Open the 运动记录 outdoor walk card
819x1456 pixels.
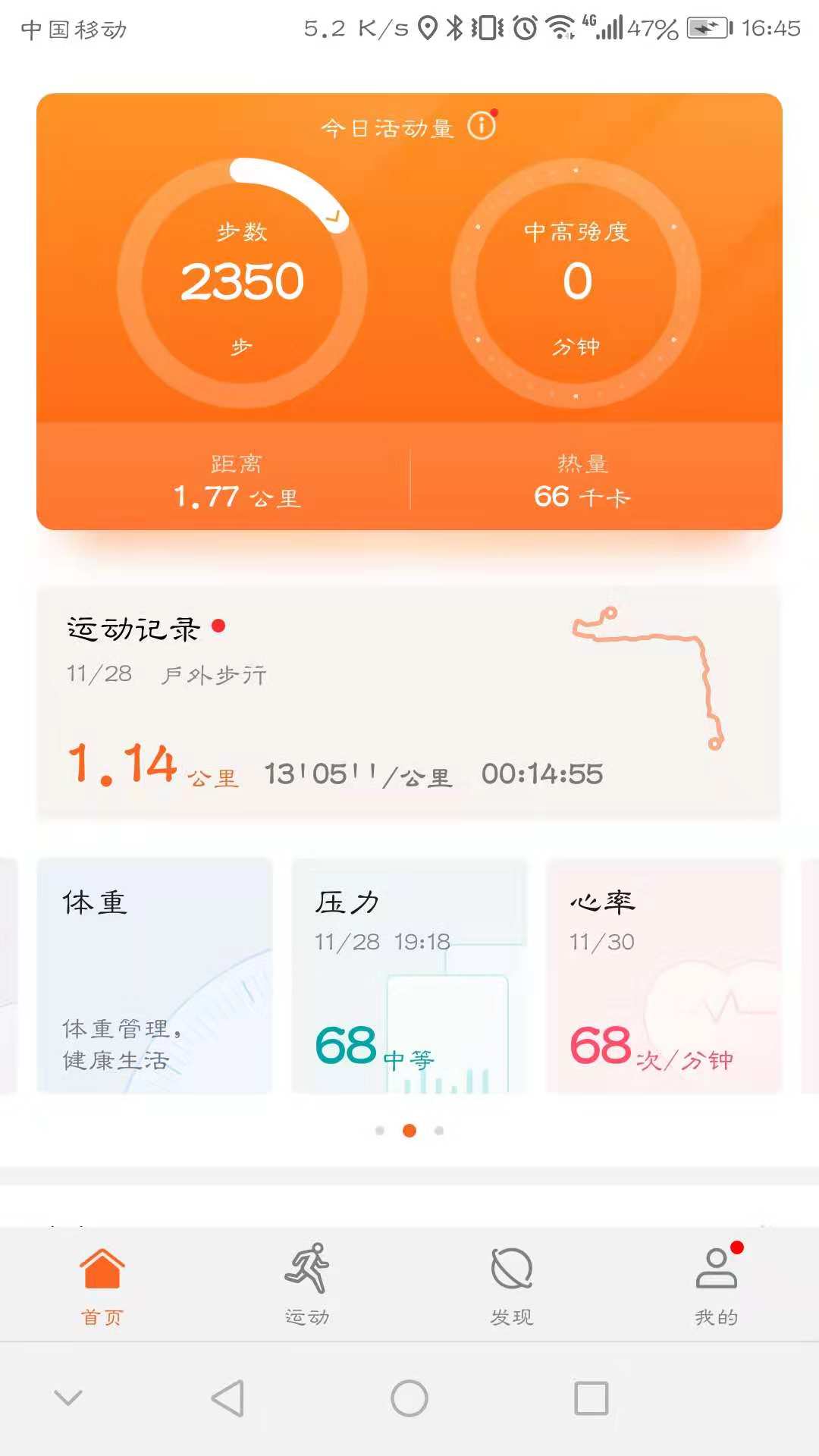pos(409,701)
